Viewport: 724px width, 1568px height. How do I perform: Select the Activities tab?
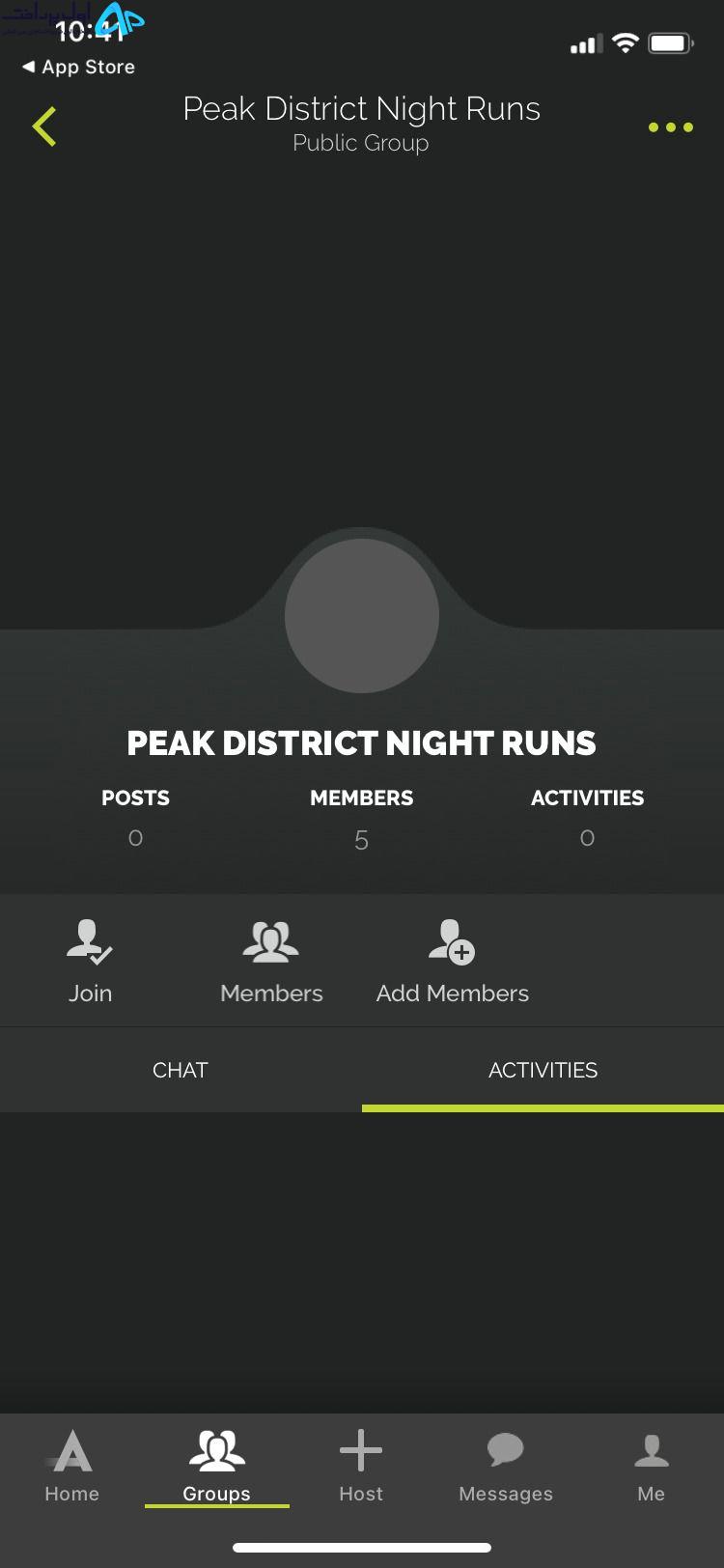coord(543,1070)
